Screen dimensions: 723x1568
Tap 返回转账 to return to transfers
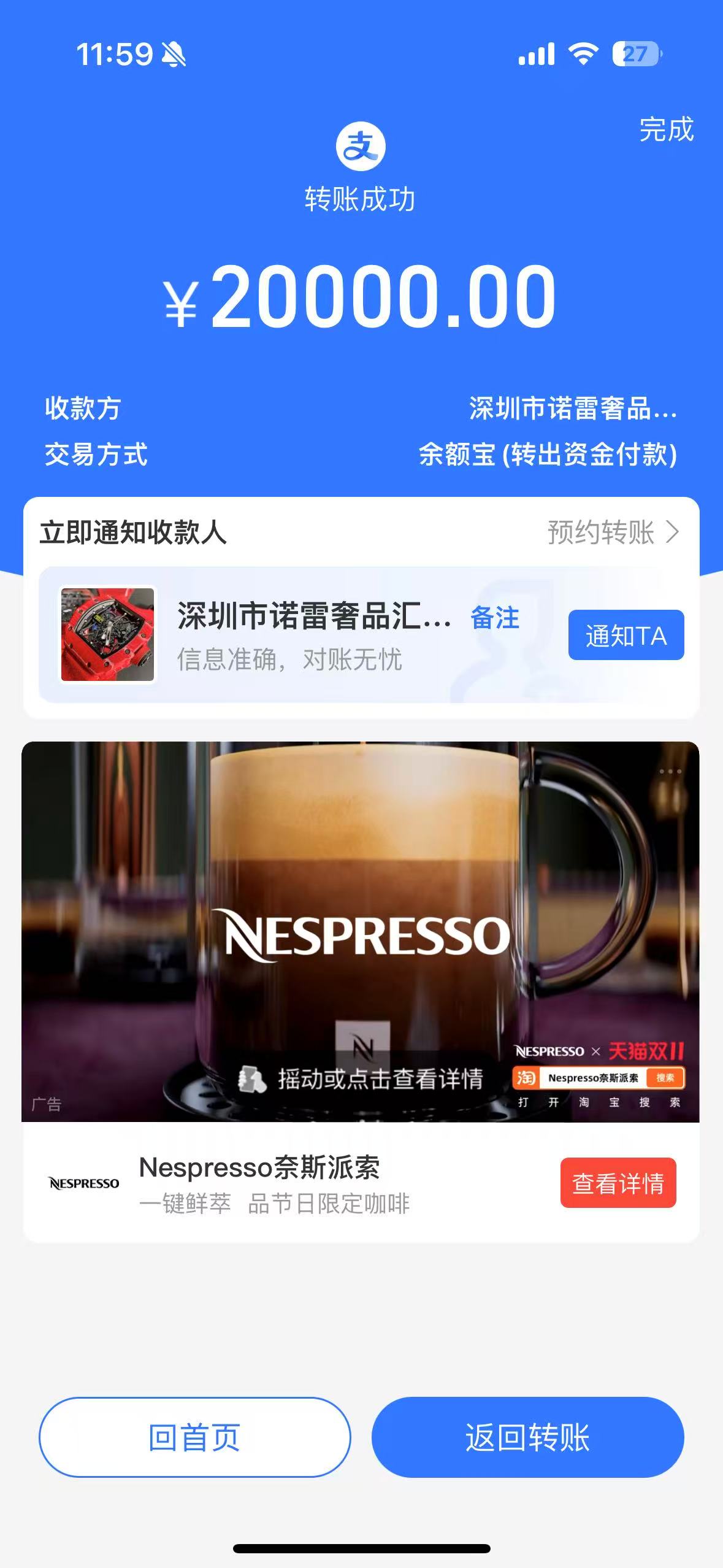pos(527,1437)
